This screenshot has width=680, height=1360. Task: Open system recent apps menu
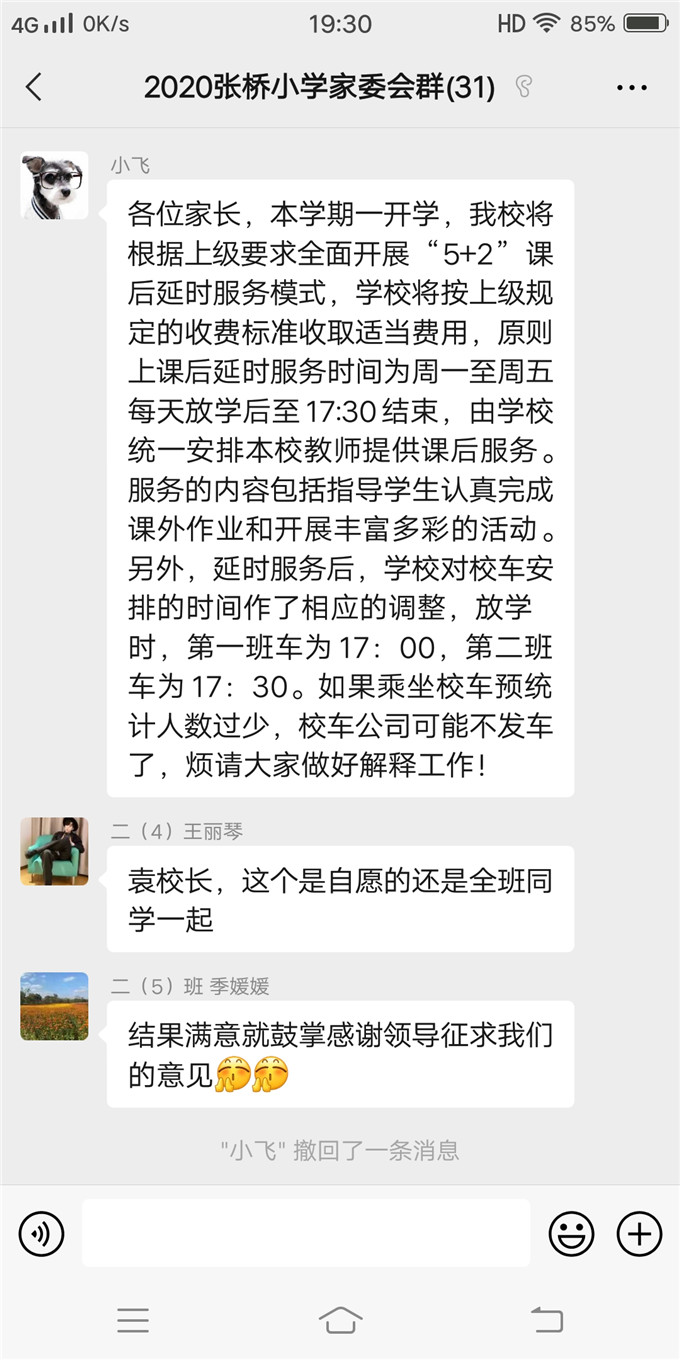(133, 1320)
